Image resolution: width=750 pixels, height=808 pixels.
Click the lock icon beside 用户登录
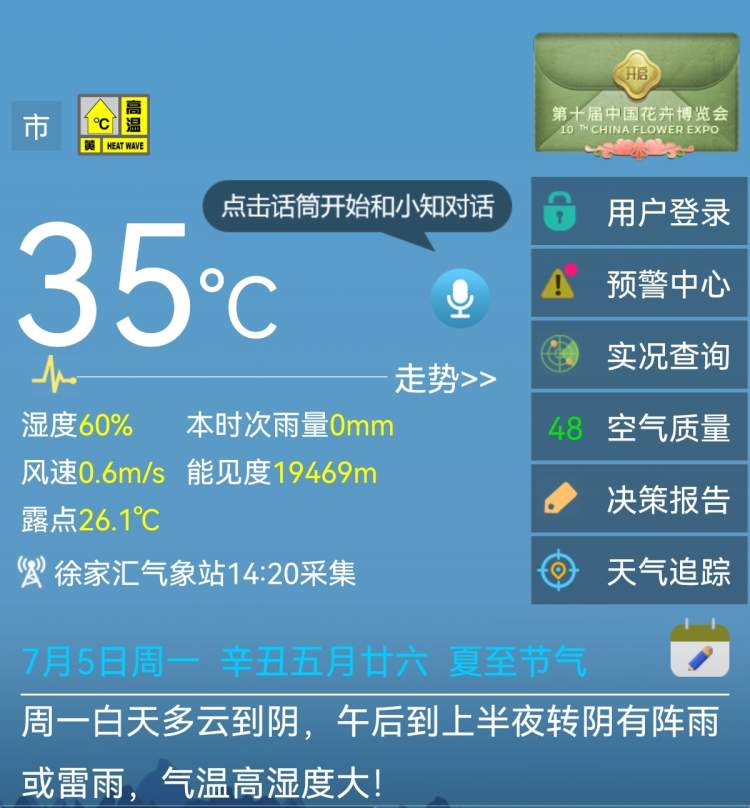[560, 213]
